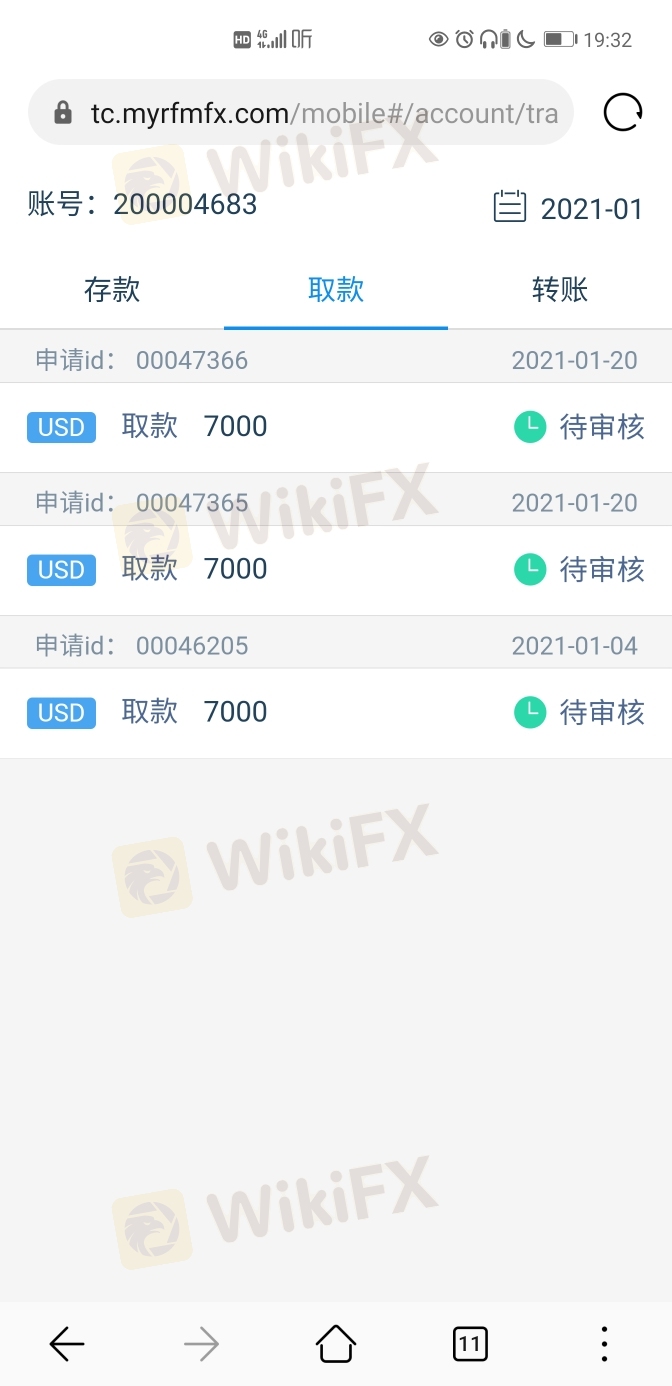This screenshot has height=1386, width=672.
Task: Reload the page with refresh icon
Action: click(623, 113)
